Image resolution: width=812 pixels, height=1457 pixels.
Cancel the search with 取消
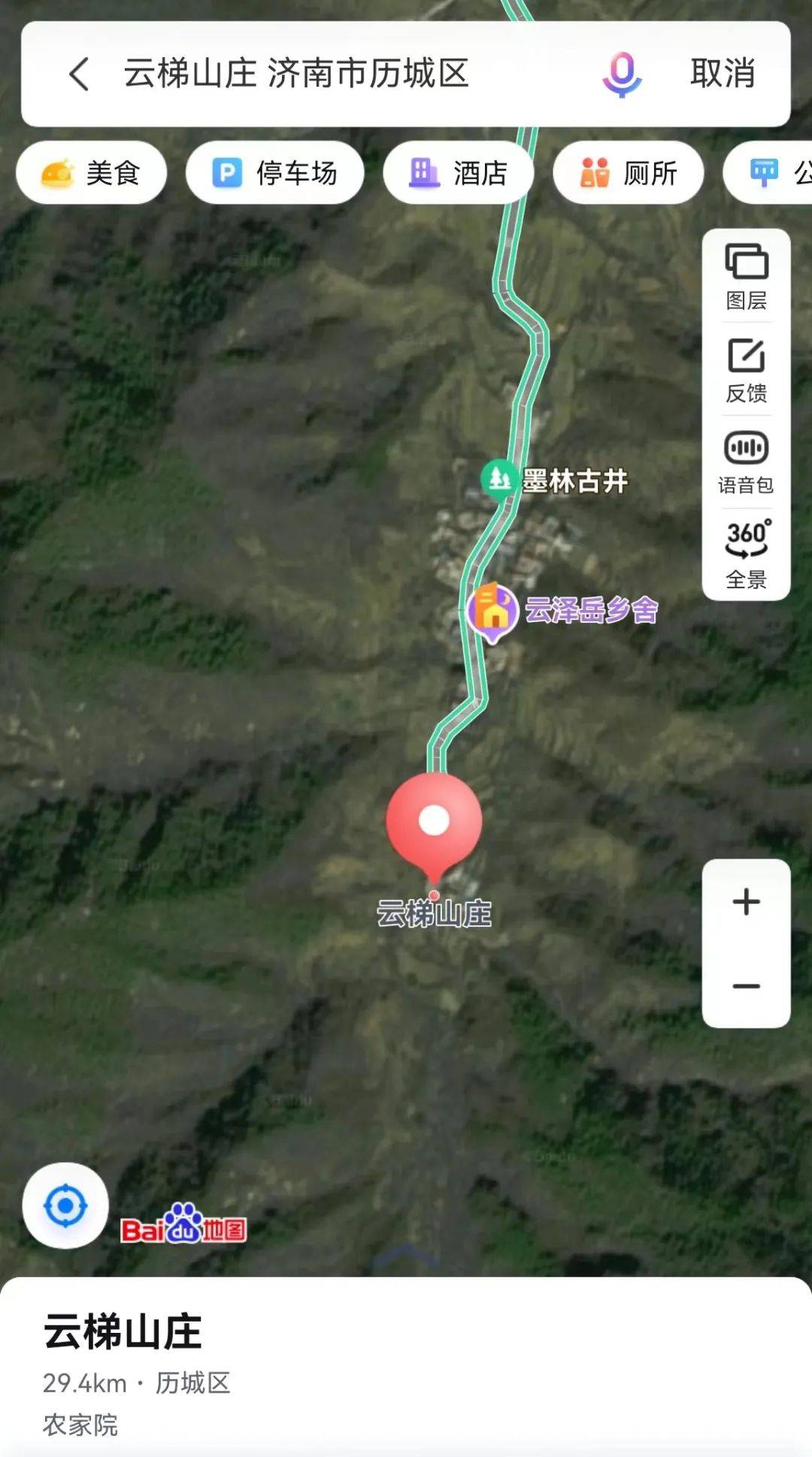click(723, 74)
